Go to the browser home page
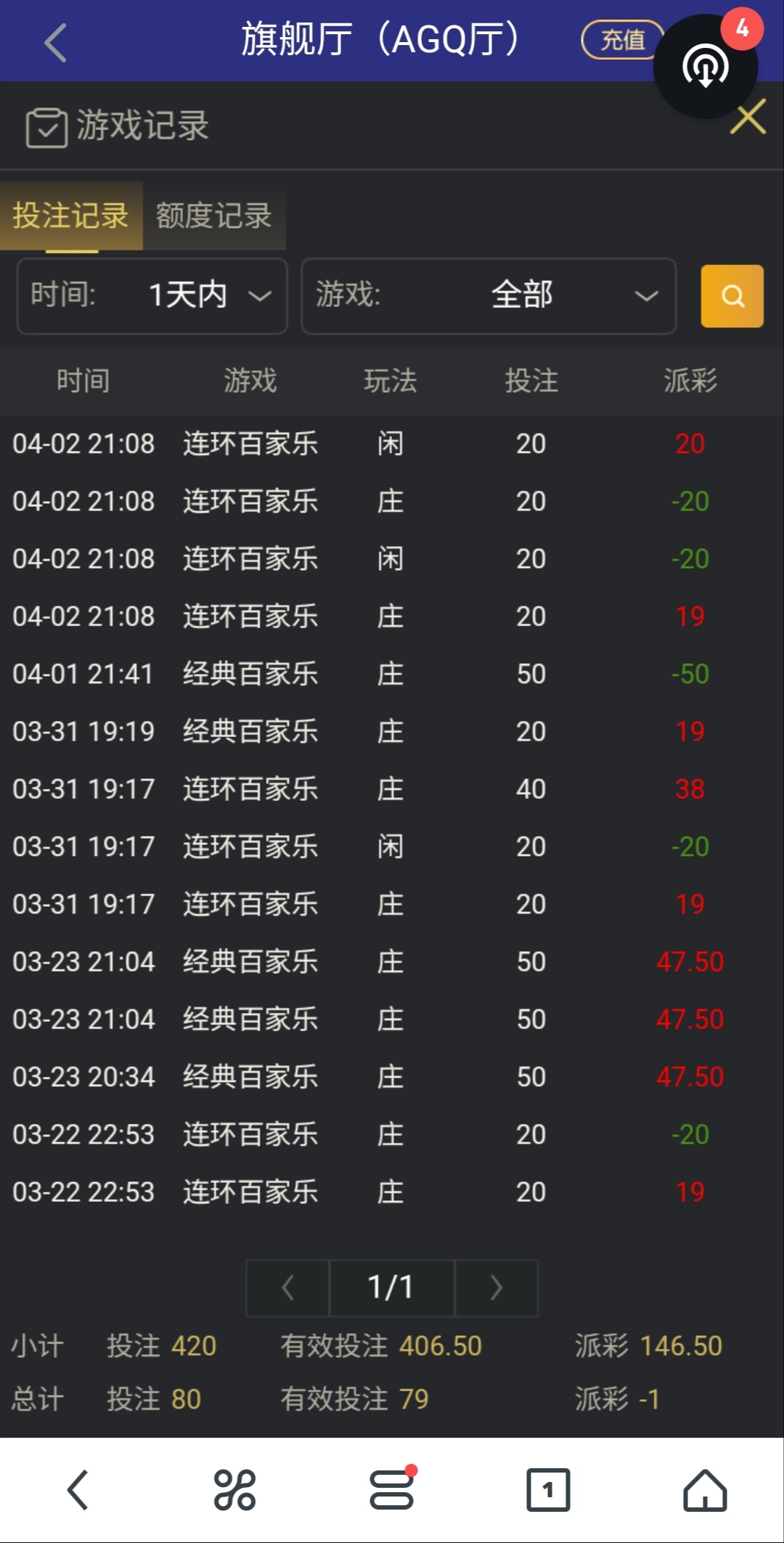 click(x=705, y=1490)
